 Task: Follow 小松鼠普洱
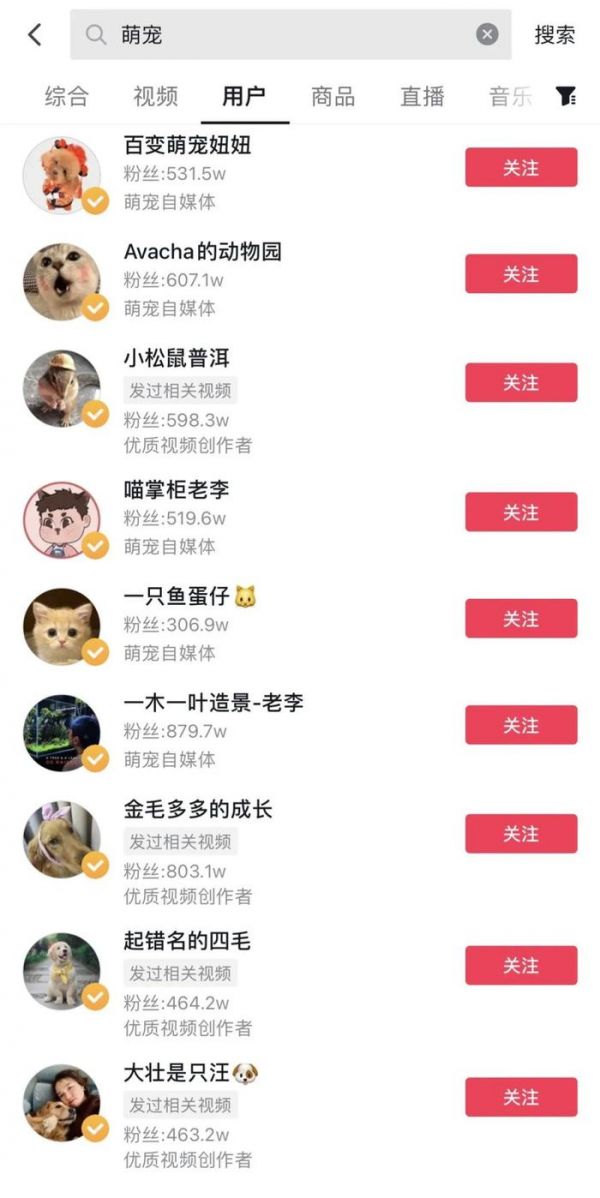click(521, 383)
